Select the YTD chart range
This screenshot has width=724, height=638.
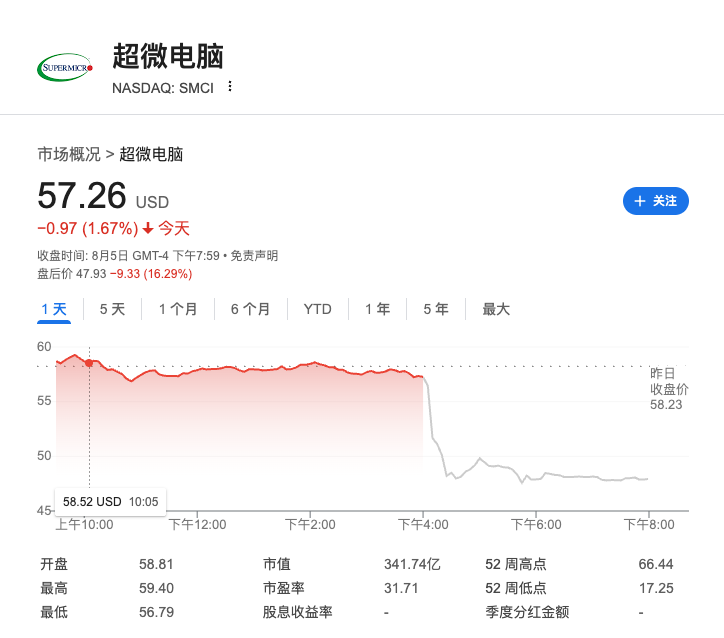tap(317, 309)
